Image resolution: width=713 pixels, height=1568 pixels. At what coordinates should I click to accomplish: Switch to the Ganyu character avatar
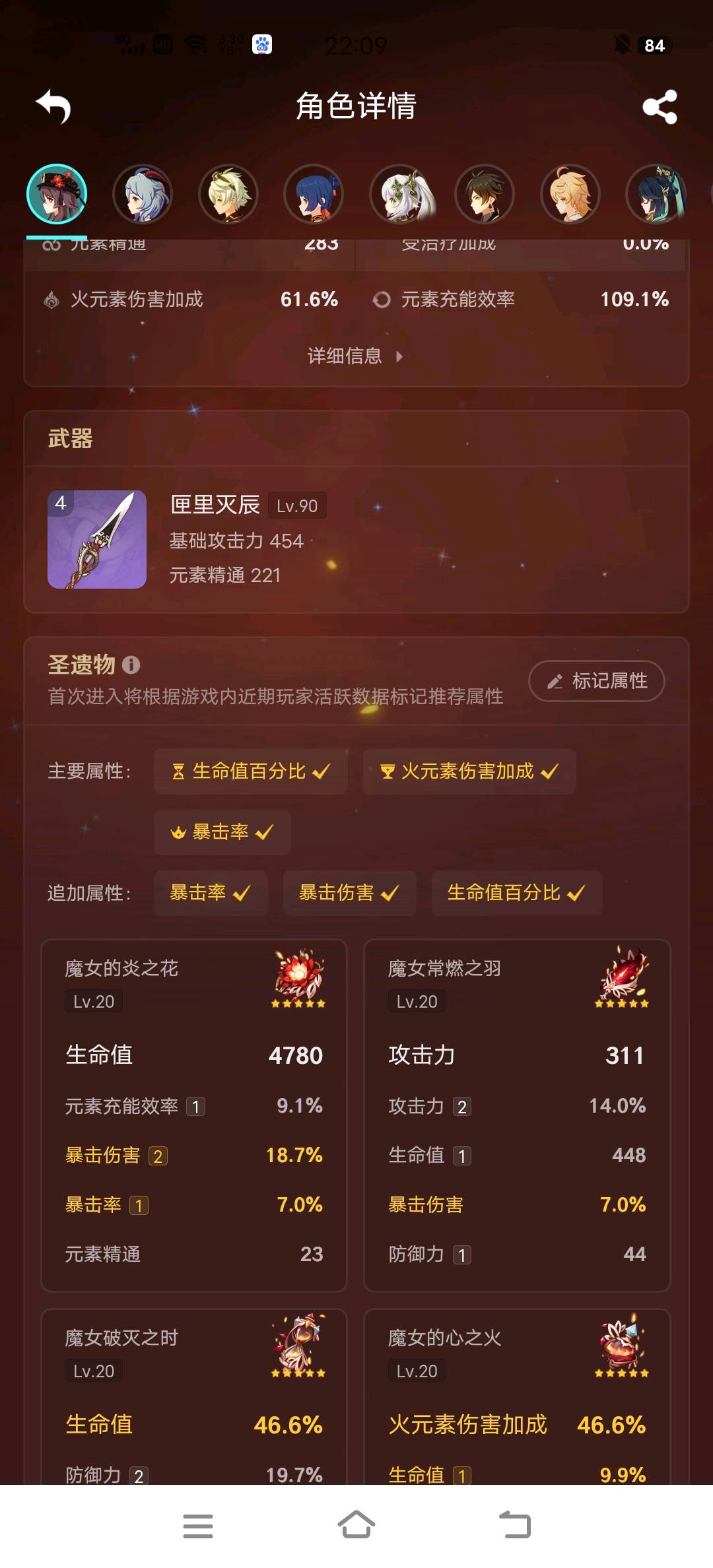(143, 194)
